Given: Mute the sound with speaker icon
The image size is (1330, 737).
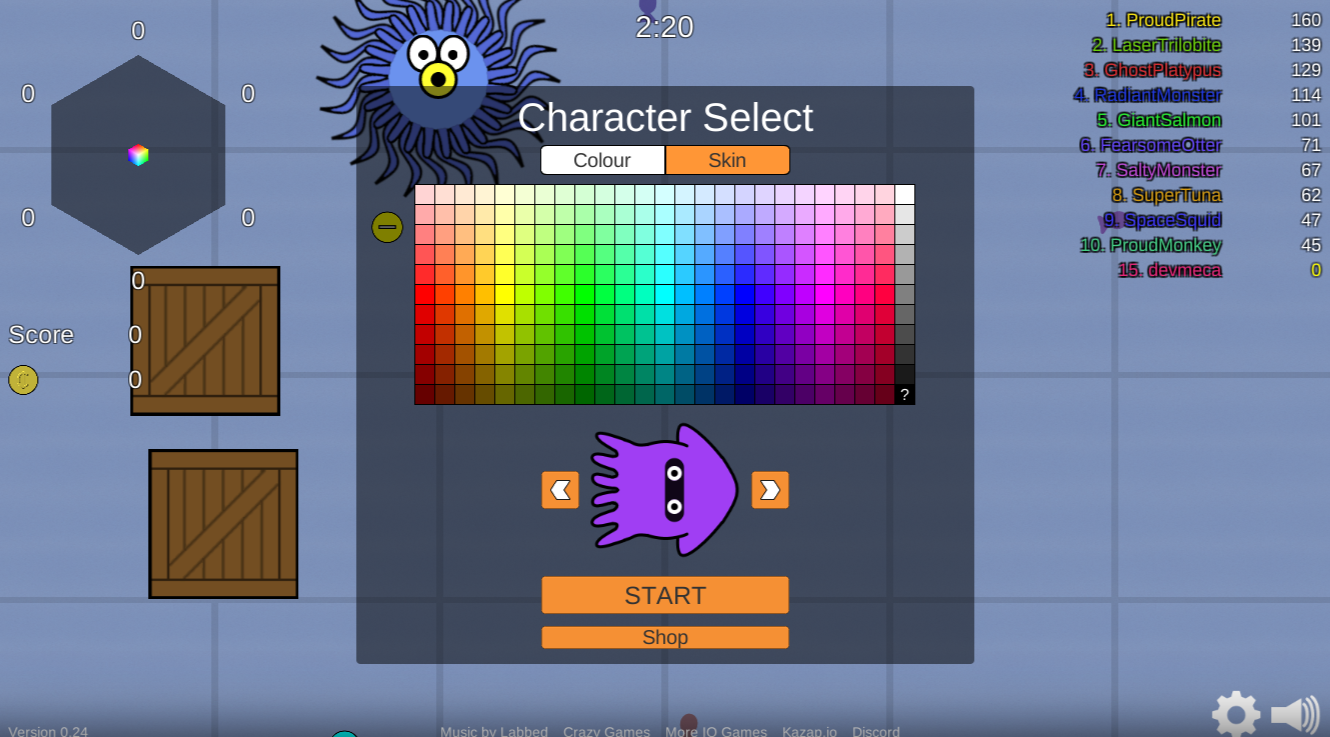Looking at the screenshot, I should click(1295, 715).
